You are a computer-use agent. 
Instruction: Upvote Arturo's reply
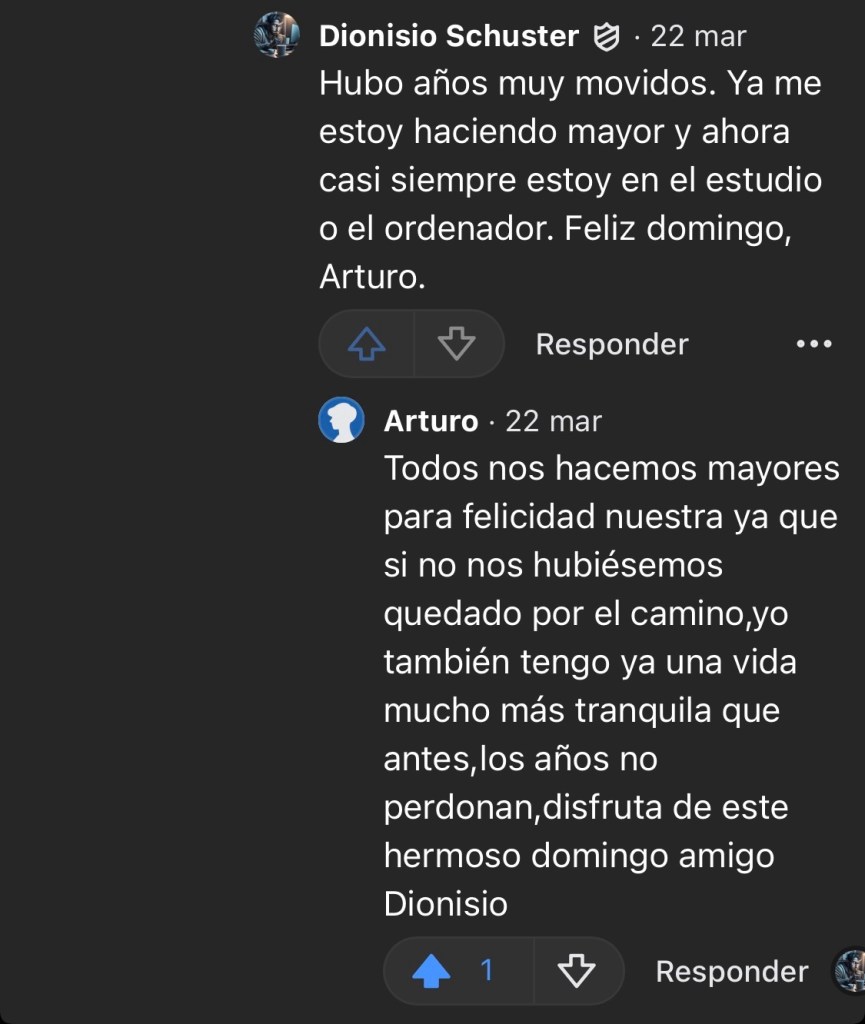coord(432,971)
